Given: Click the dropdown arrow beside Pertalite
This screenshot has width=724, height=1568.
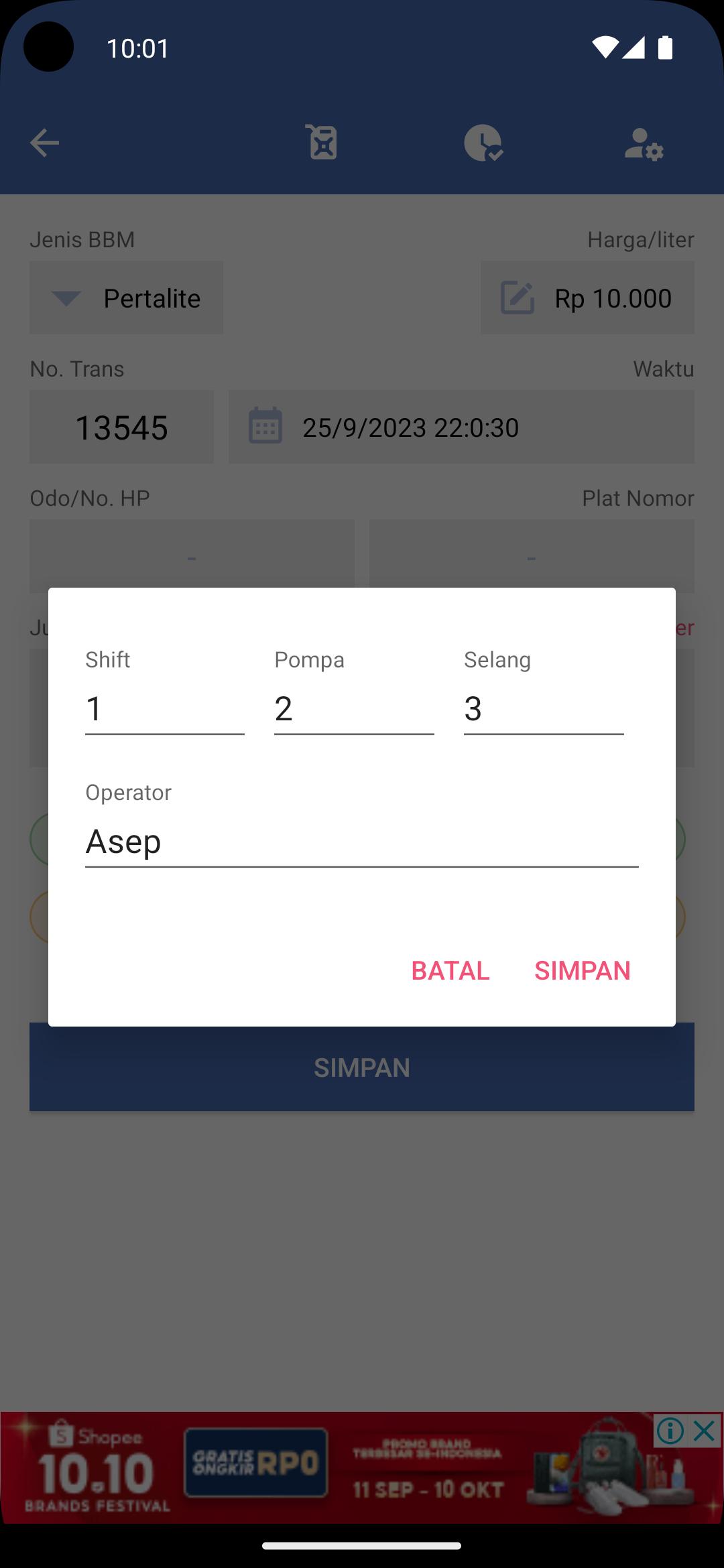Looking at the screenshot, I should tap(64, 300).
